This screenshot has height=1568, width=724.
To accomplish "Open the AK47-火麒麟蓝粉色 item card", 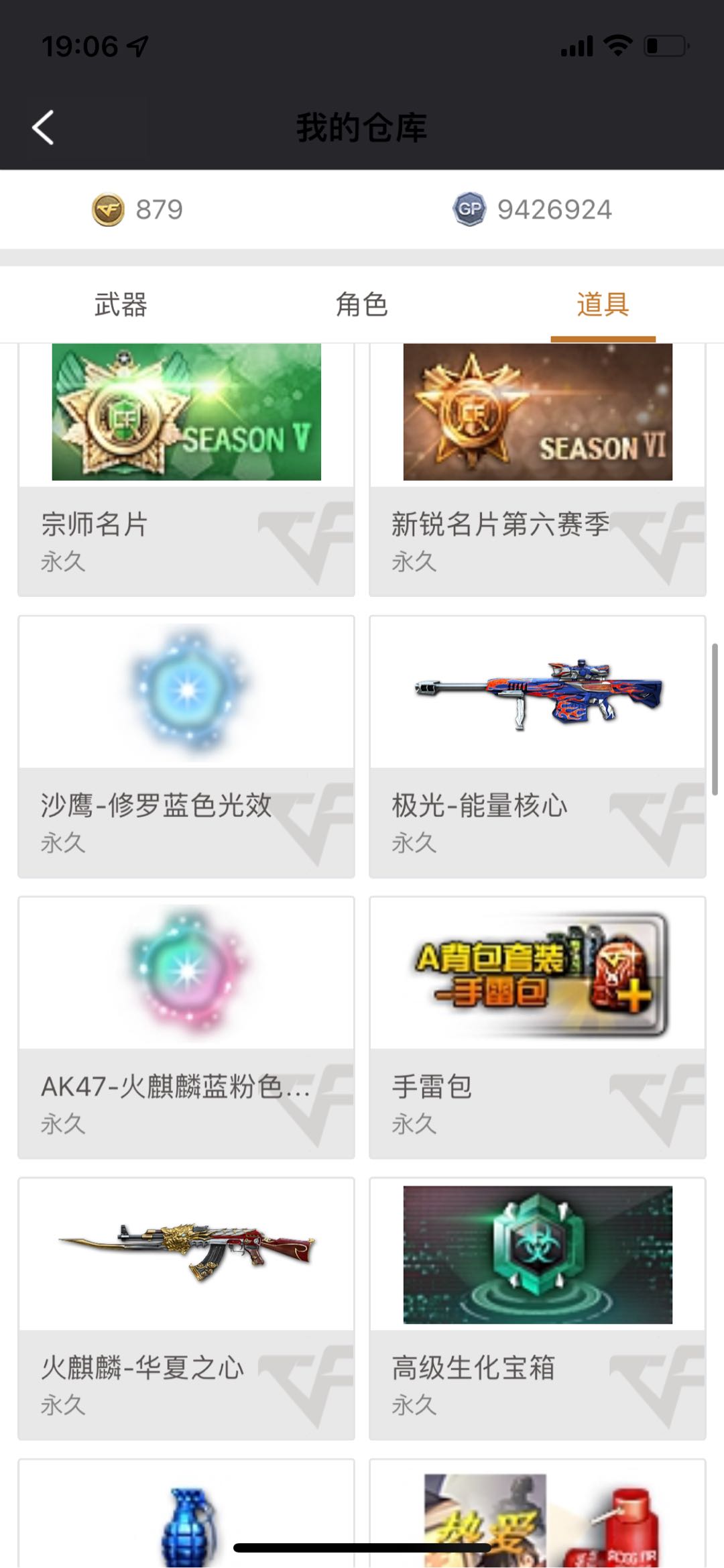I will (x=186, y=1027).
